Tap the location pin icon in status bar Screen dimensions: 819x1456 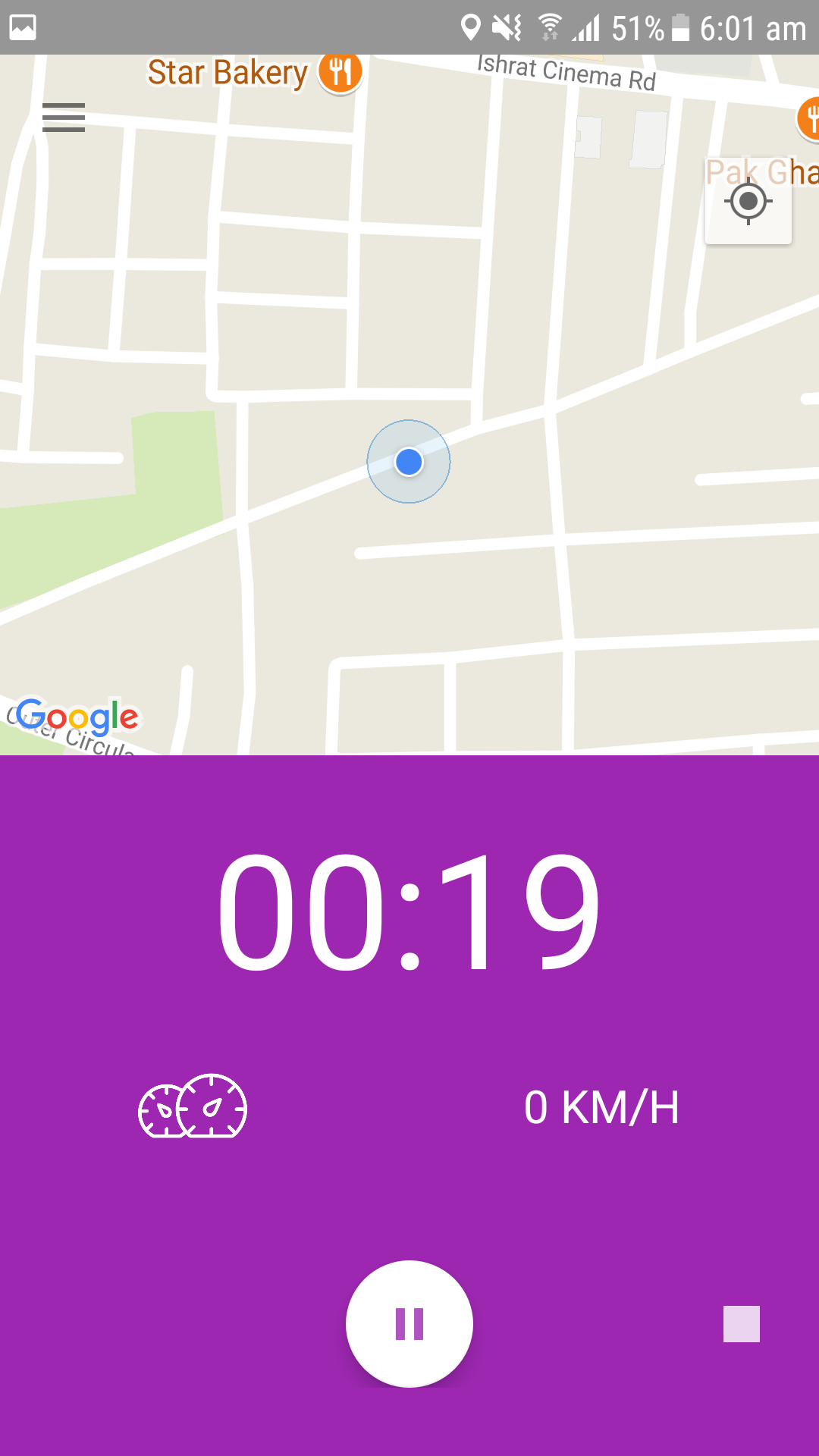point(470,27)
